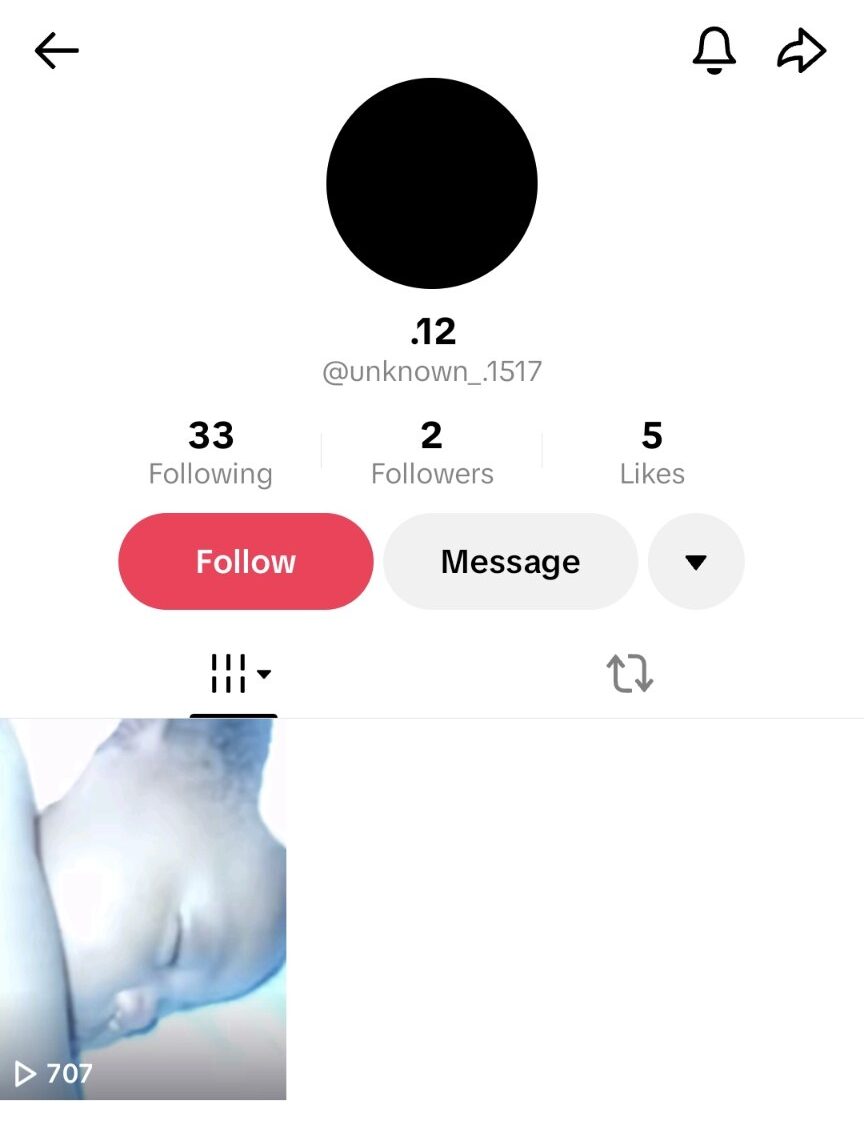Play the video with 707 views
This screenshot has width=864, height=1126.
point(143,908)
